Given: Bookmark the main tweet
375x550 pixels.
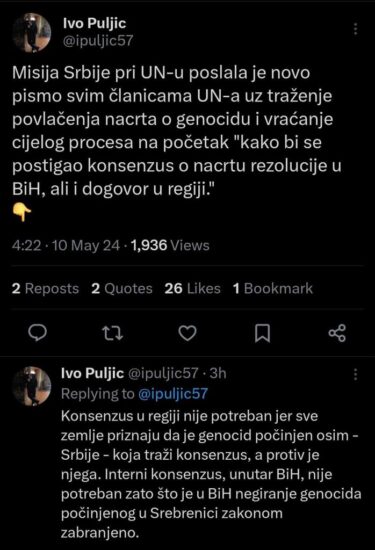Looking at the screenshot, I should pyautogui.click(x=262, y=333).
